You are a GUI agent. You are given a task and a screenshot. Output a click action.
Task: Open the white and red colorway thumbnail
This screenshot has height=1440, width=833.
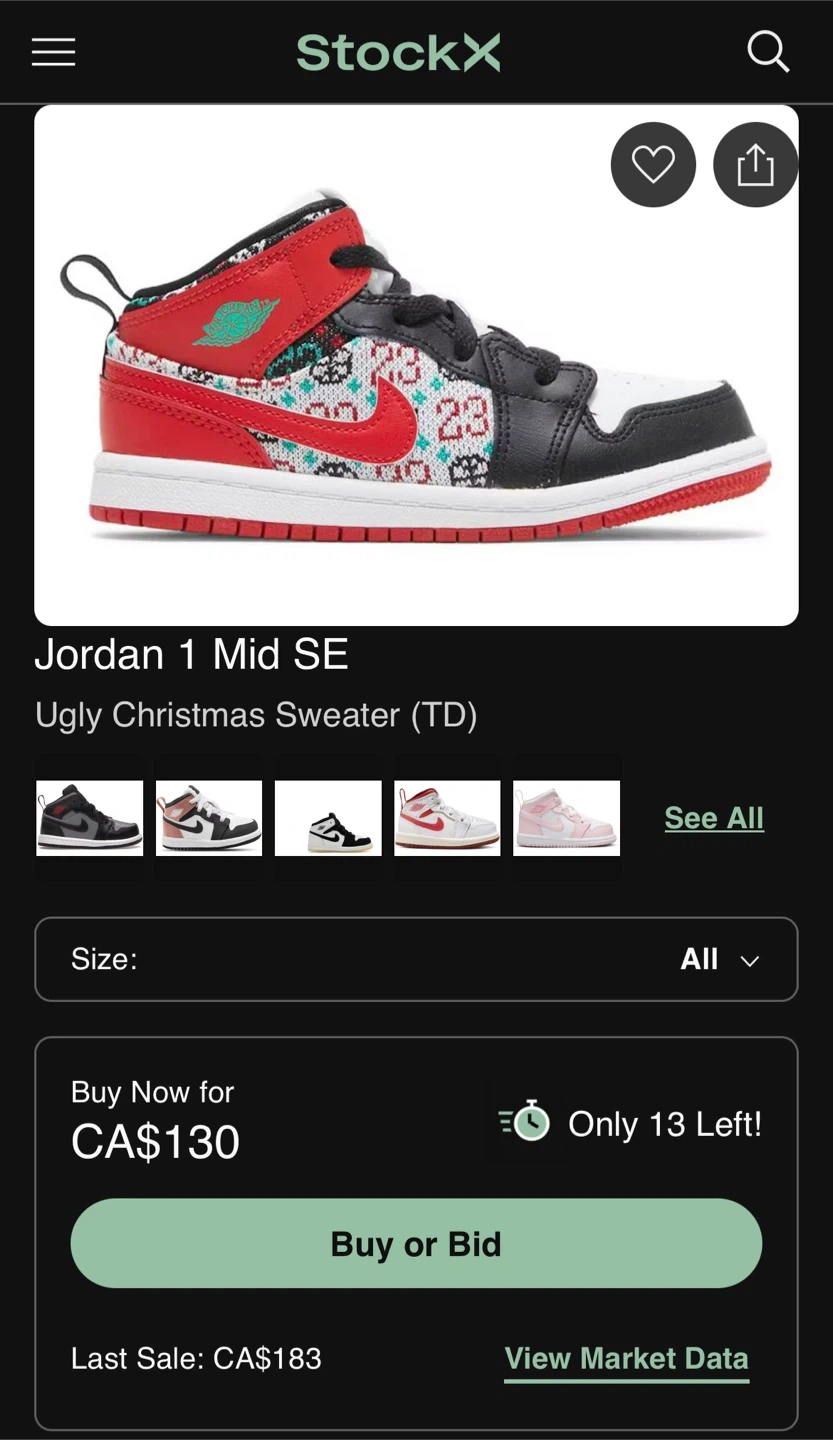447,818
